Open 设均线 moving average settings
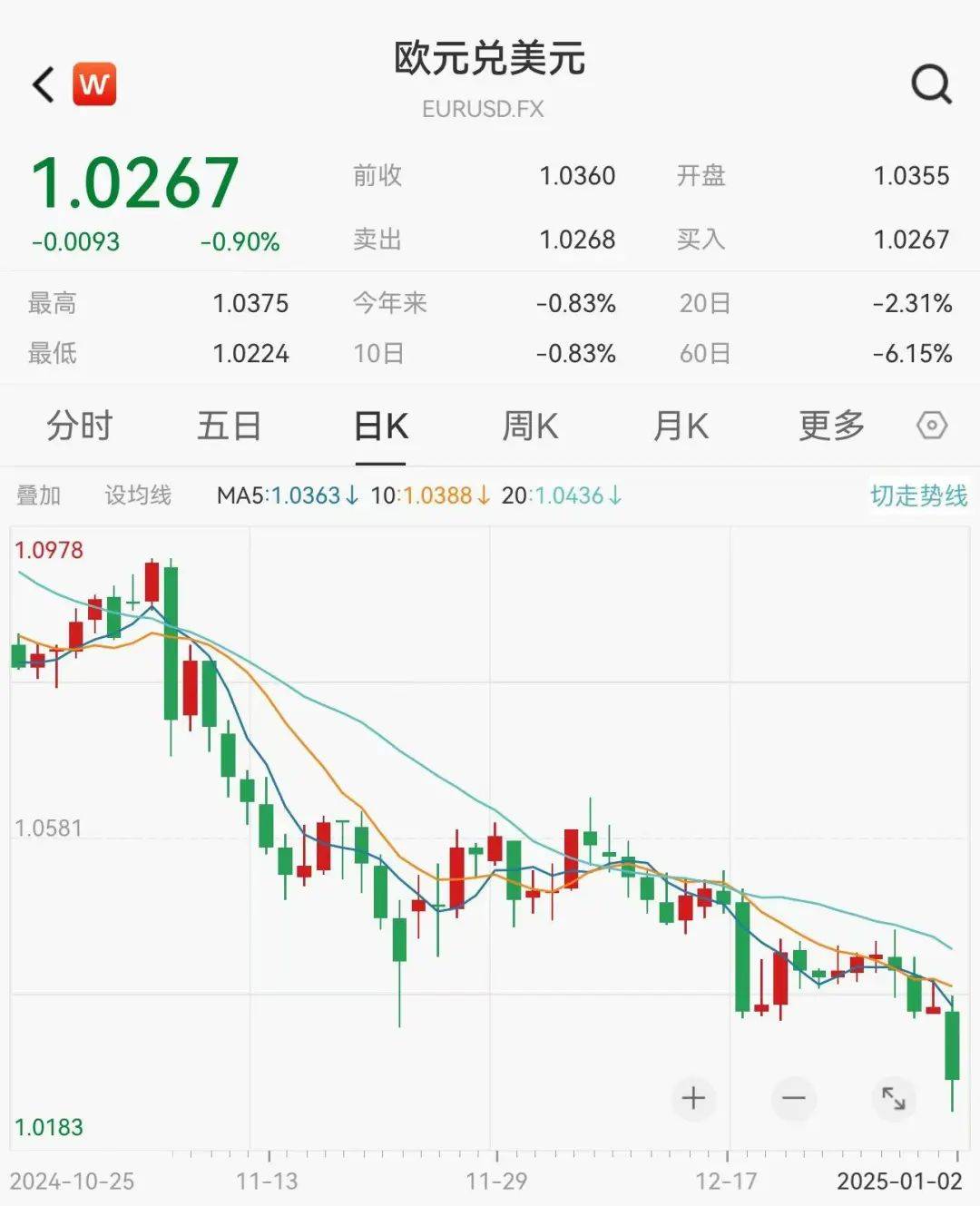 point(138,495)
